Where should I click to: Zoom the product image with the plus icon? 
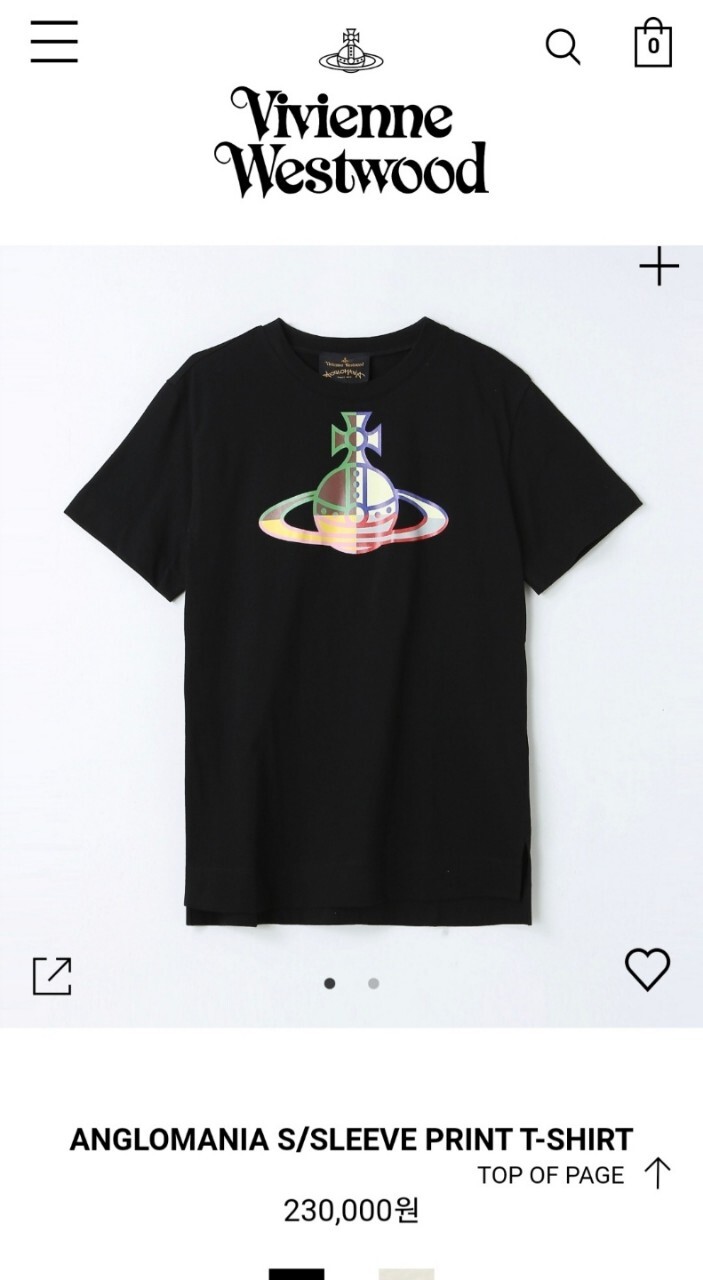pos(659,266)
